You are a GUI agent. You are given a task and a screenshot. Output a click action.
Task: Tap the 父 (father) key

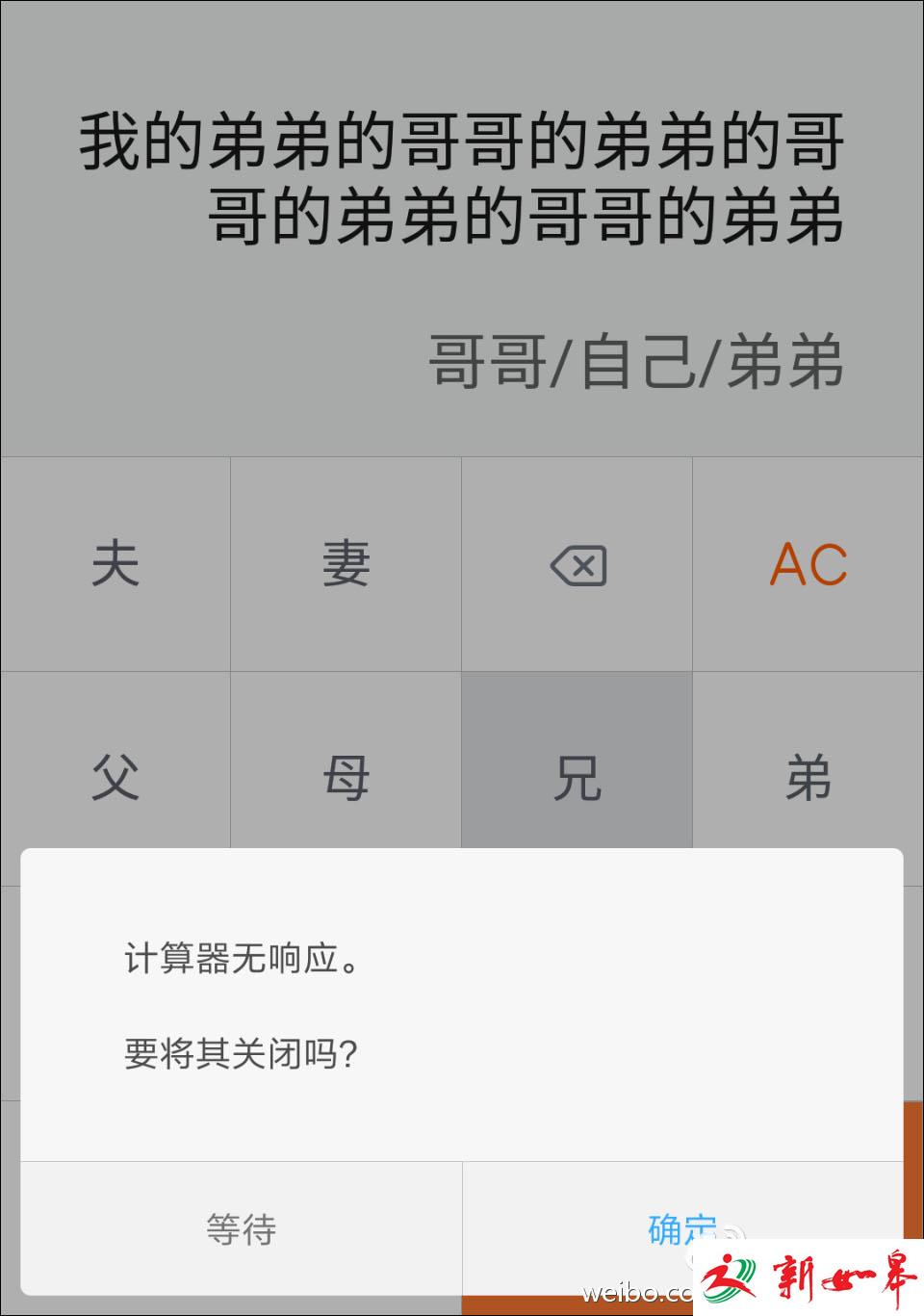pyautogui.click(x=115, y=776)
